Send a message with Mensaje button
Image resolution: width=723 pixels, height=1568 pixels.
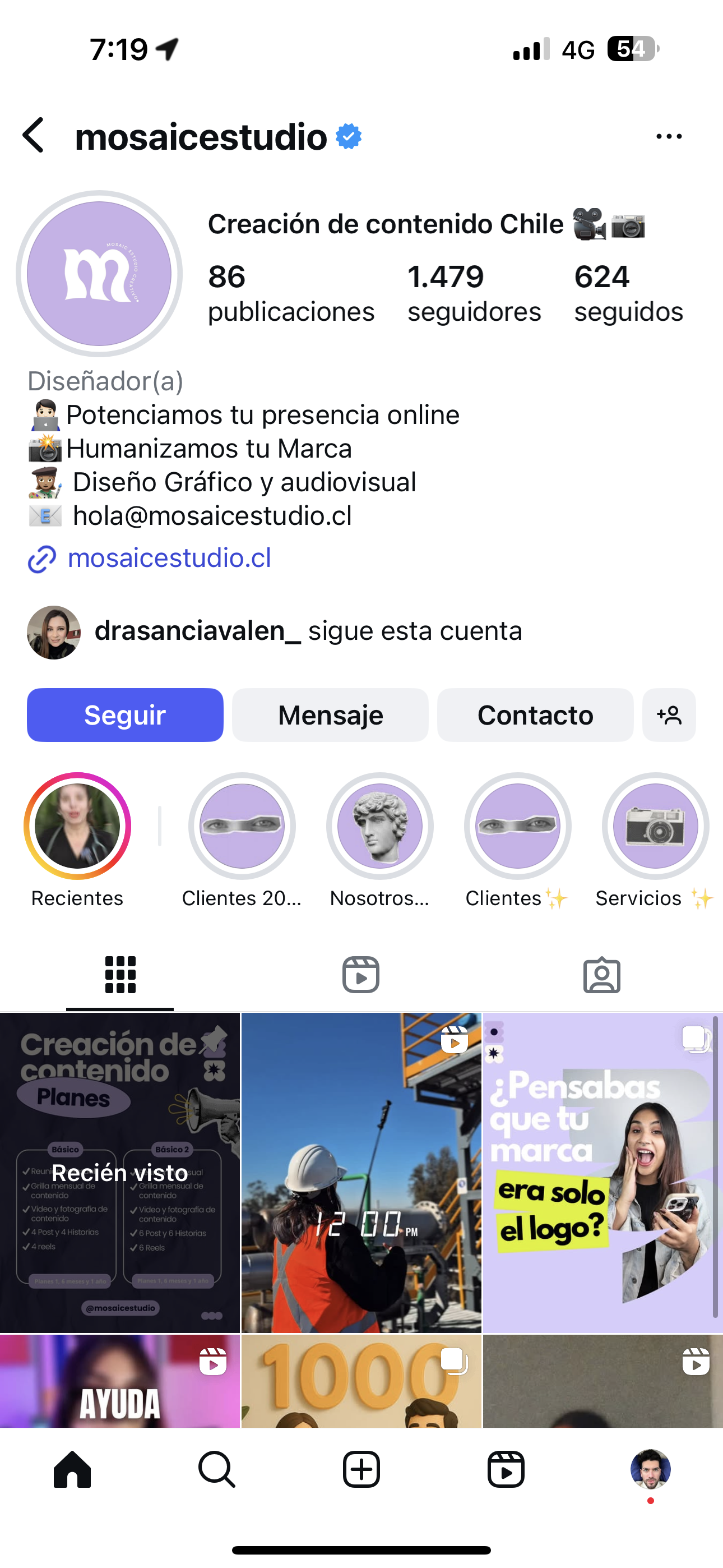tap(330, 714)
